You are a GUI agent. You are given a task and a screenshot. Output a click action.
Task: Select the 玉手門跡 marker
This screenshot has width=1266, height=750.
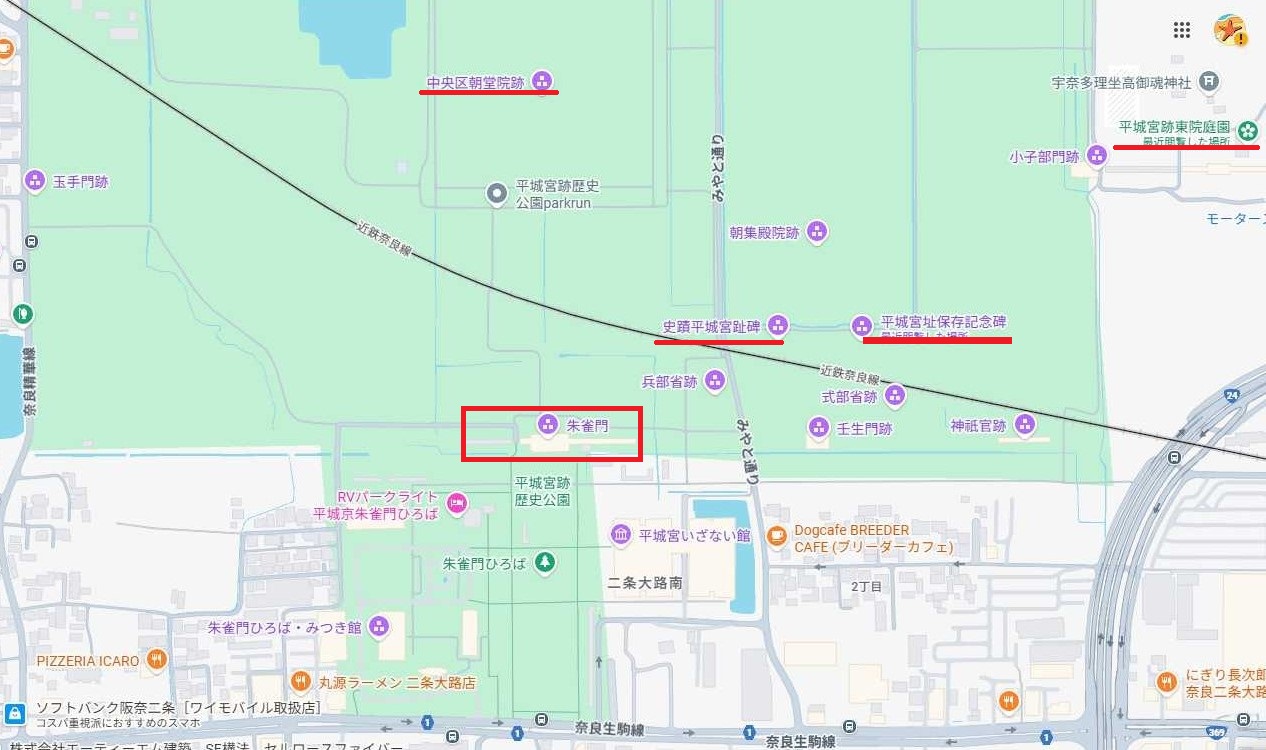pyautogui.click(x=35, y=182)
